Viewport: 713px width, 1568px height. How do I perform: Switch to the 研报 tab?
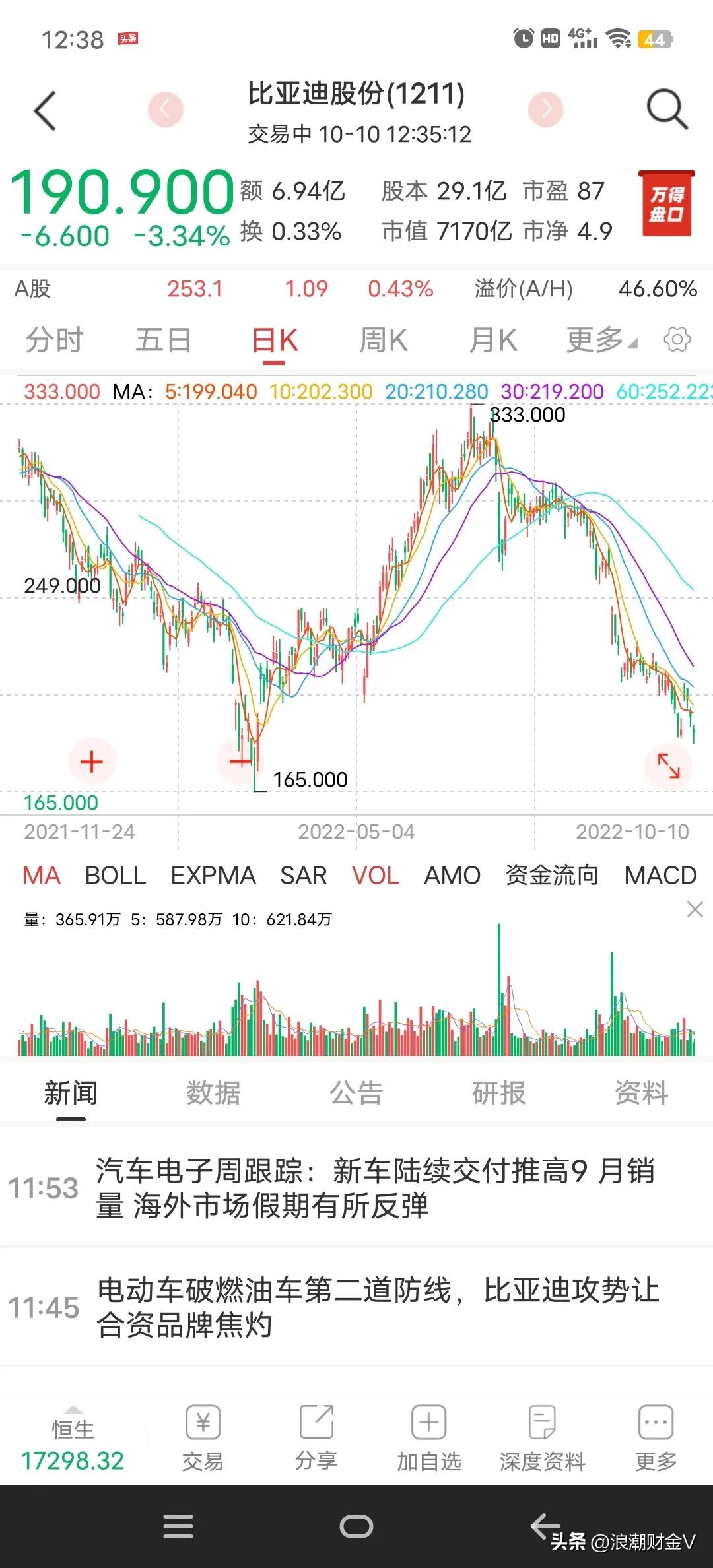coord(500,1094)
